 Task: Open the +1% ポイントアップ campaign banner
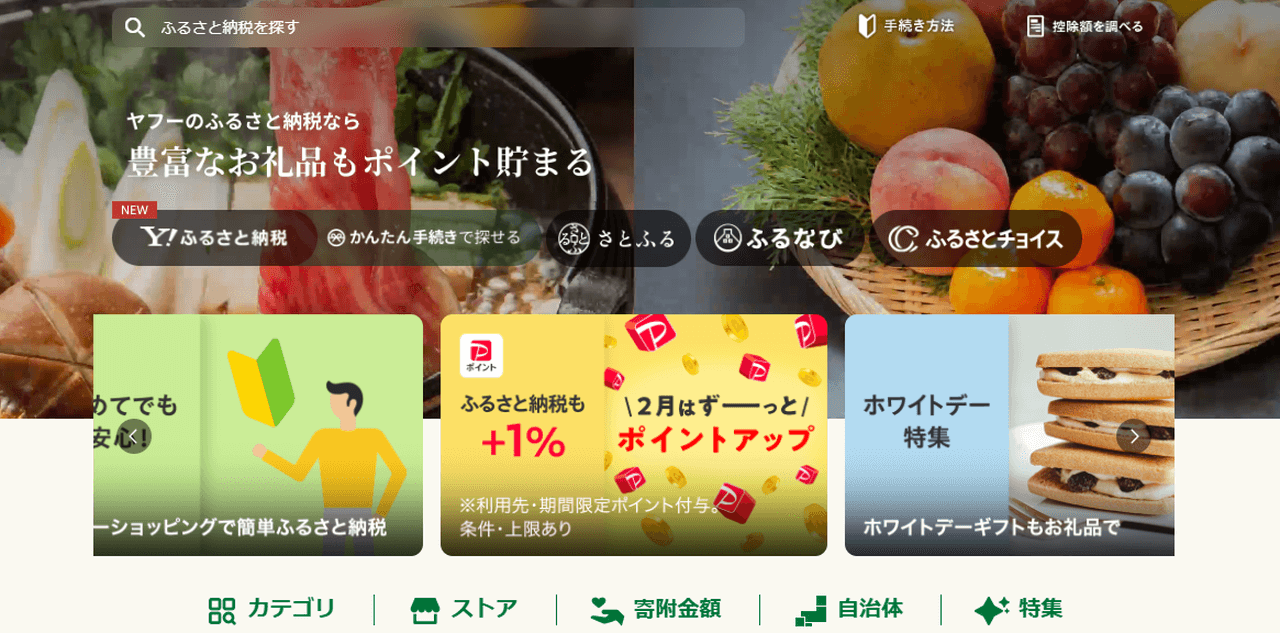(633, 436)
